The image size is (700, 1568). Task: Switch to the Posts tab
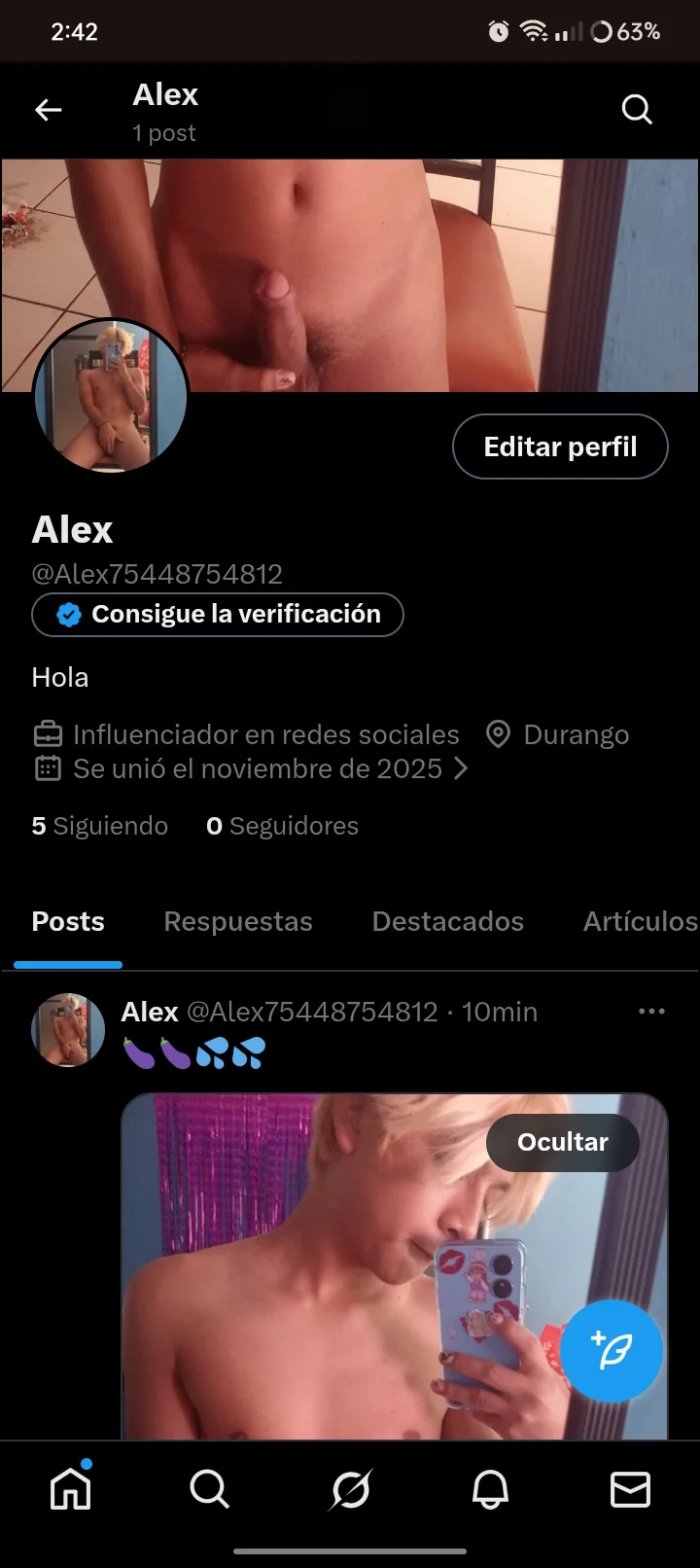[x=68, y=922]
